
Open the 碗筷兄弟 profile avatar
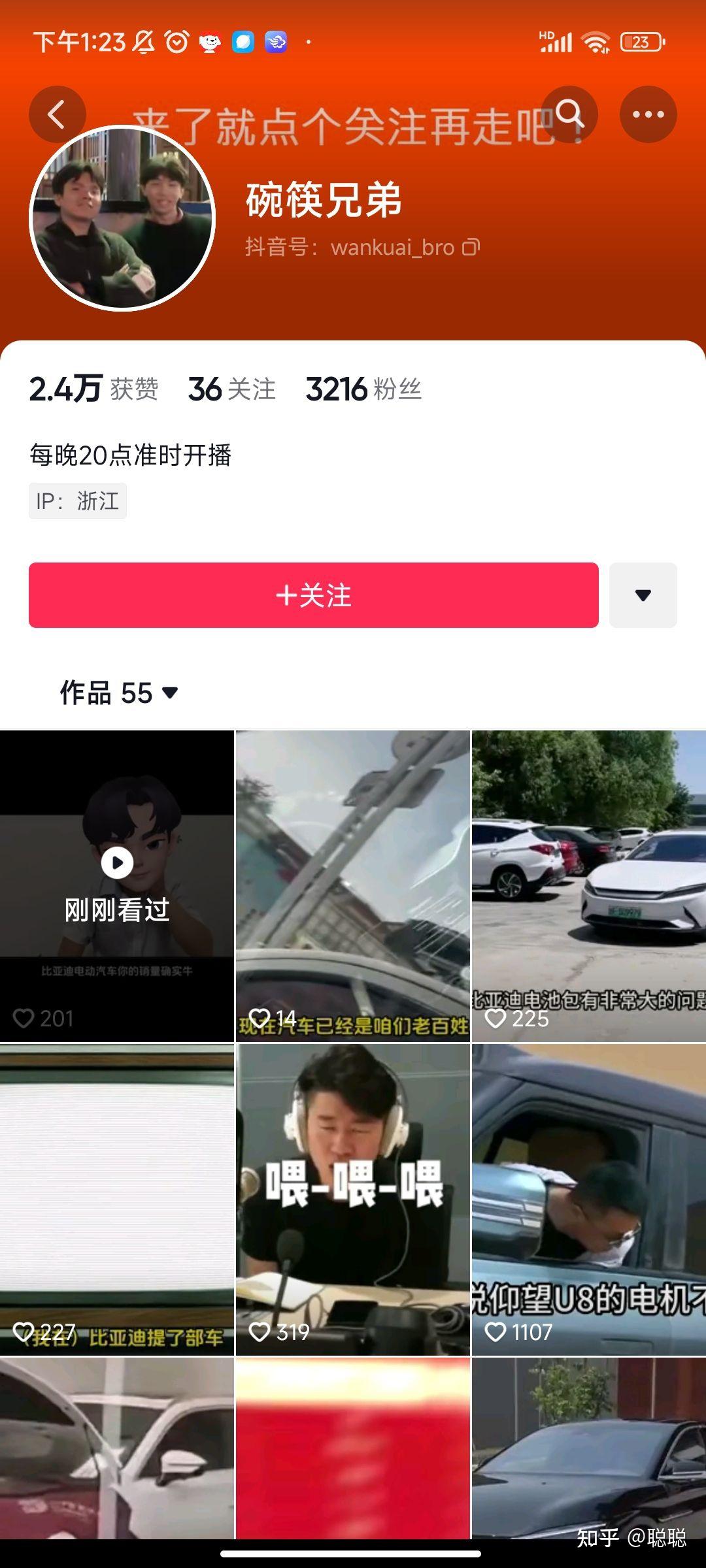point(122,218)
